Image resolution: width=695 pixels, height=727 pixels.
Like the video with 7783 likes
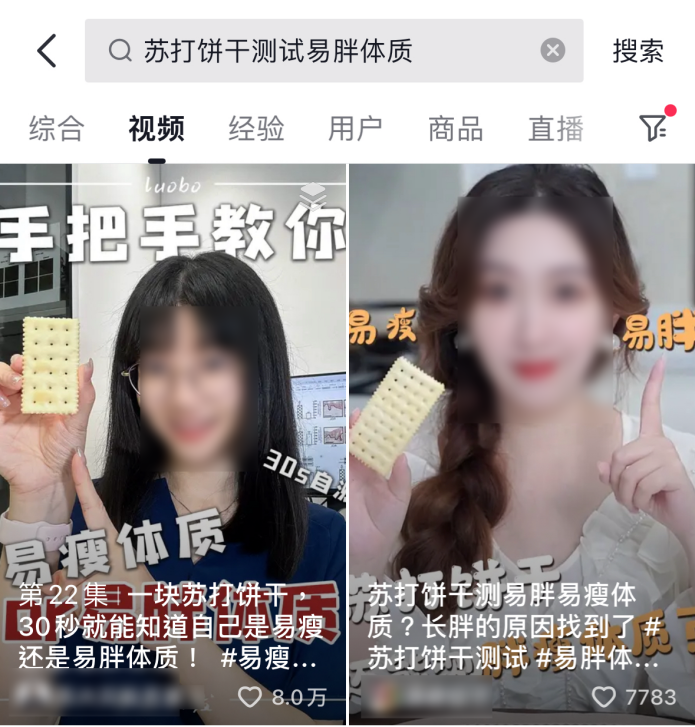pos(602,696)
